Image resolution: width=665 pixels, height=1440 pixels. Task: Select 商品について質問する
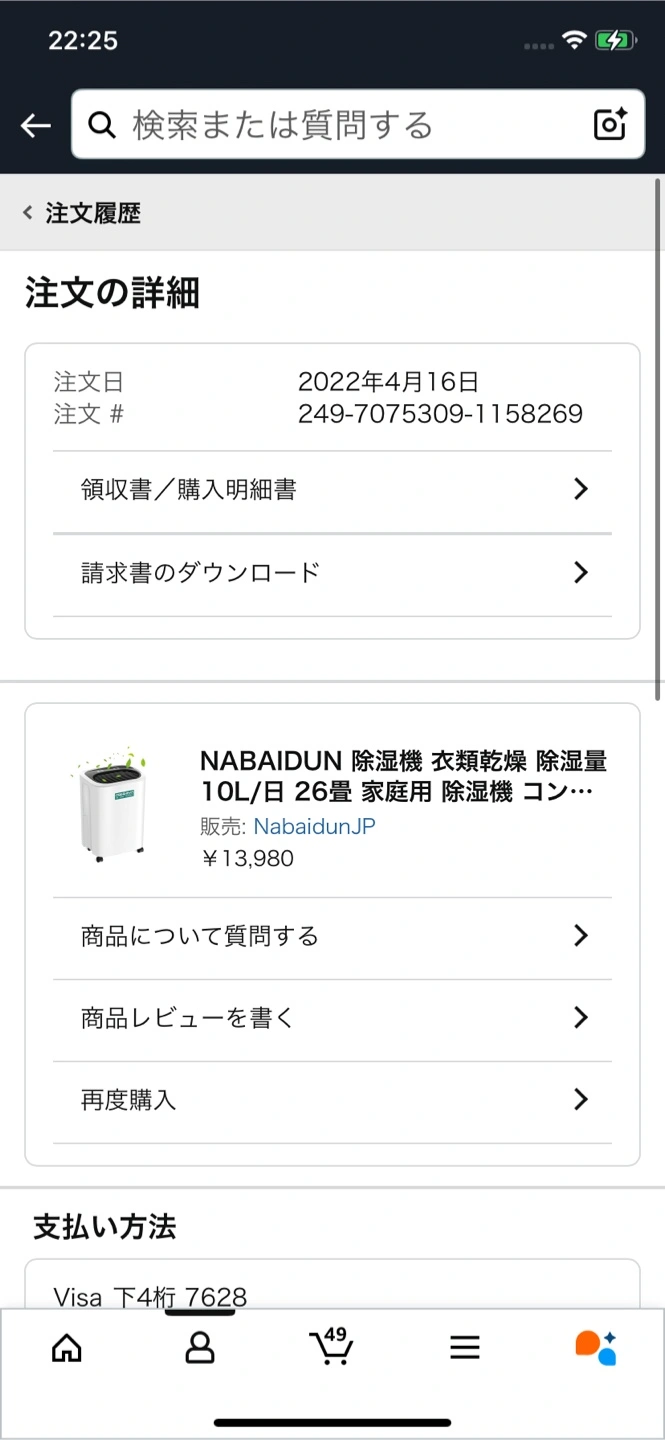[x=332, y=936]
